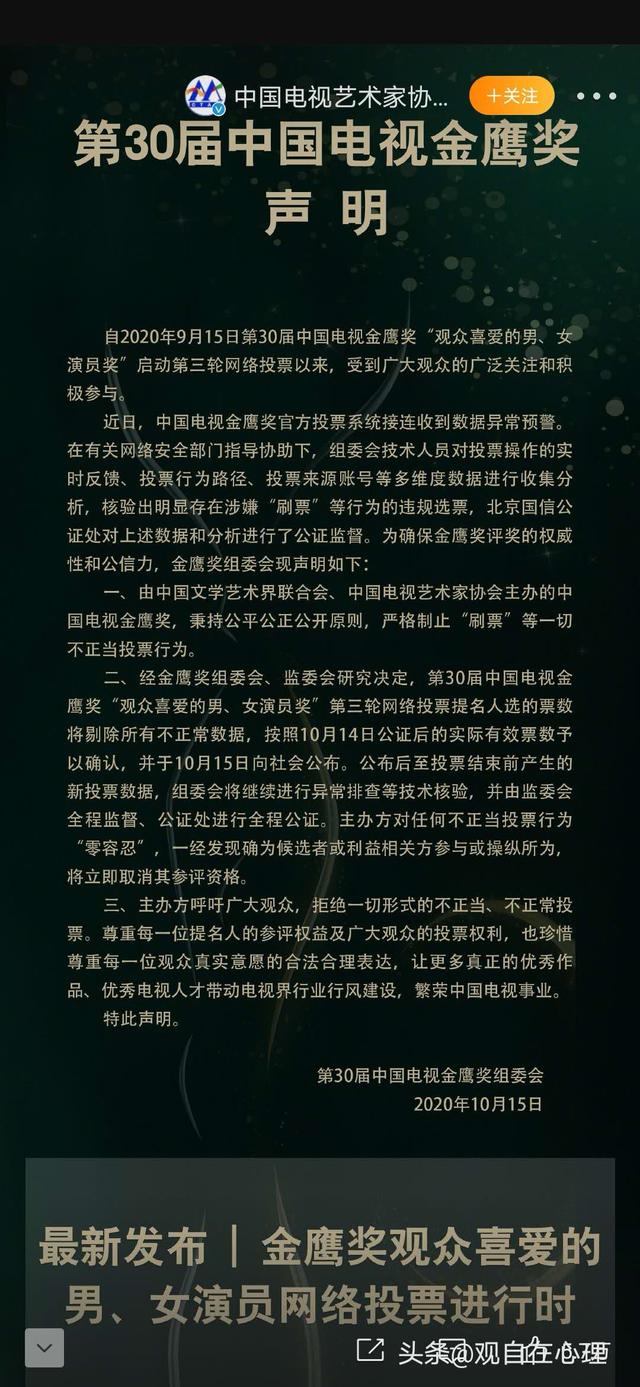Screen dimensions: 640x1387
Task: Open the 中国电视艺术家协会 profile avatar
Action: [x=205, y=96]
